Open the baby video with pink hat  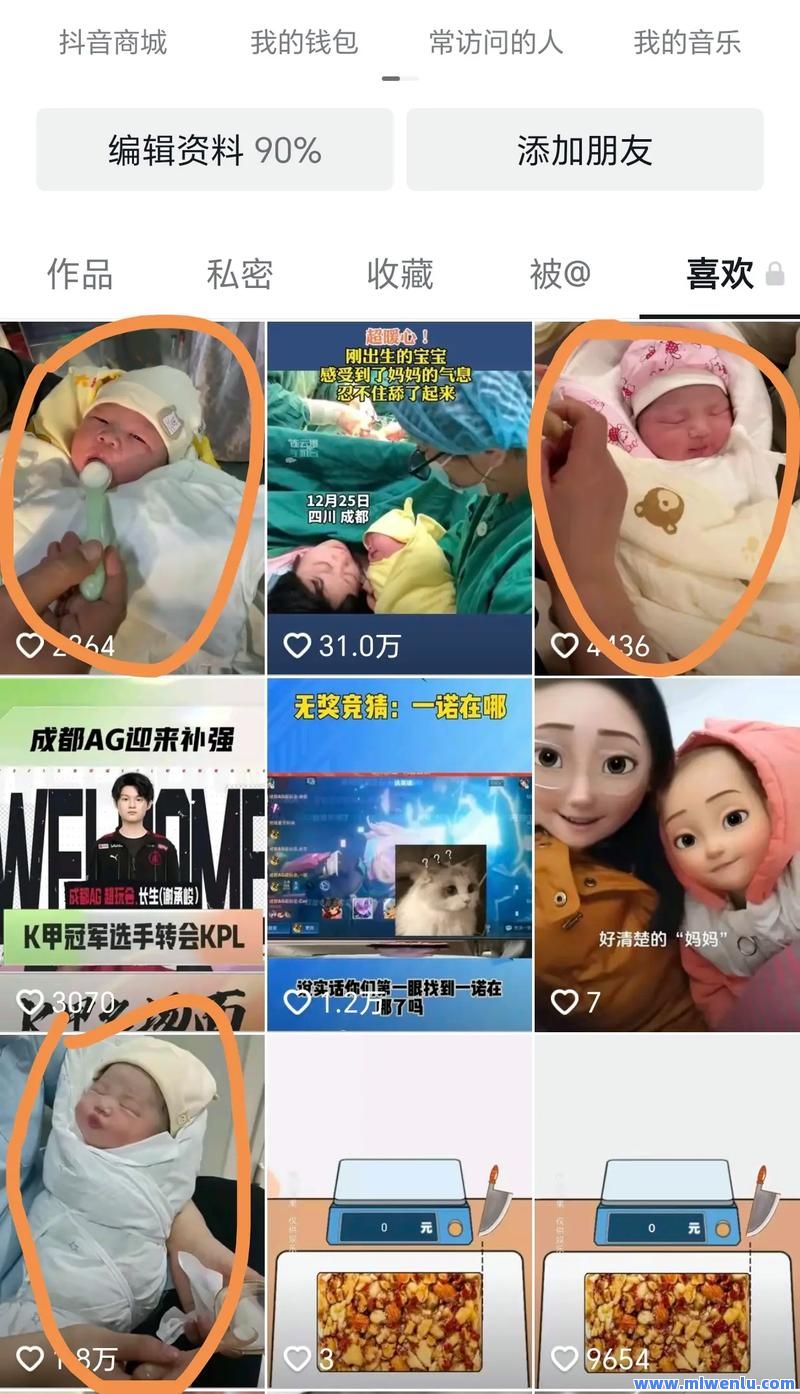(x=667, y=497)
